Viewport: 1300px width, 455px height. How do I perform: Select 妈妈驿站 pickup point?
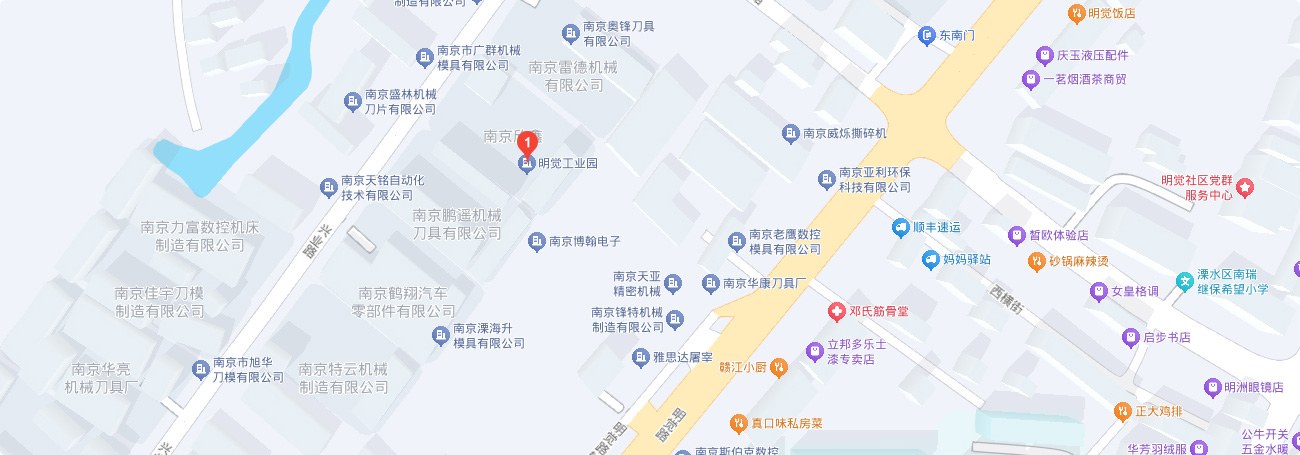[x=931, y=259]
